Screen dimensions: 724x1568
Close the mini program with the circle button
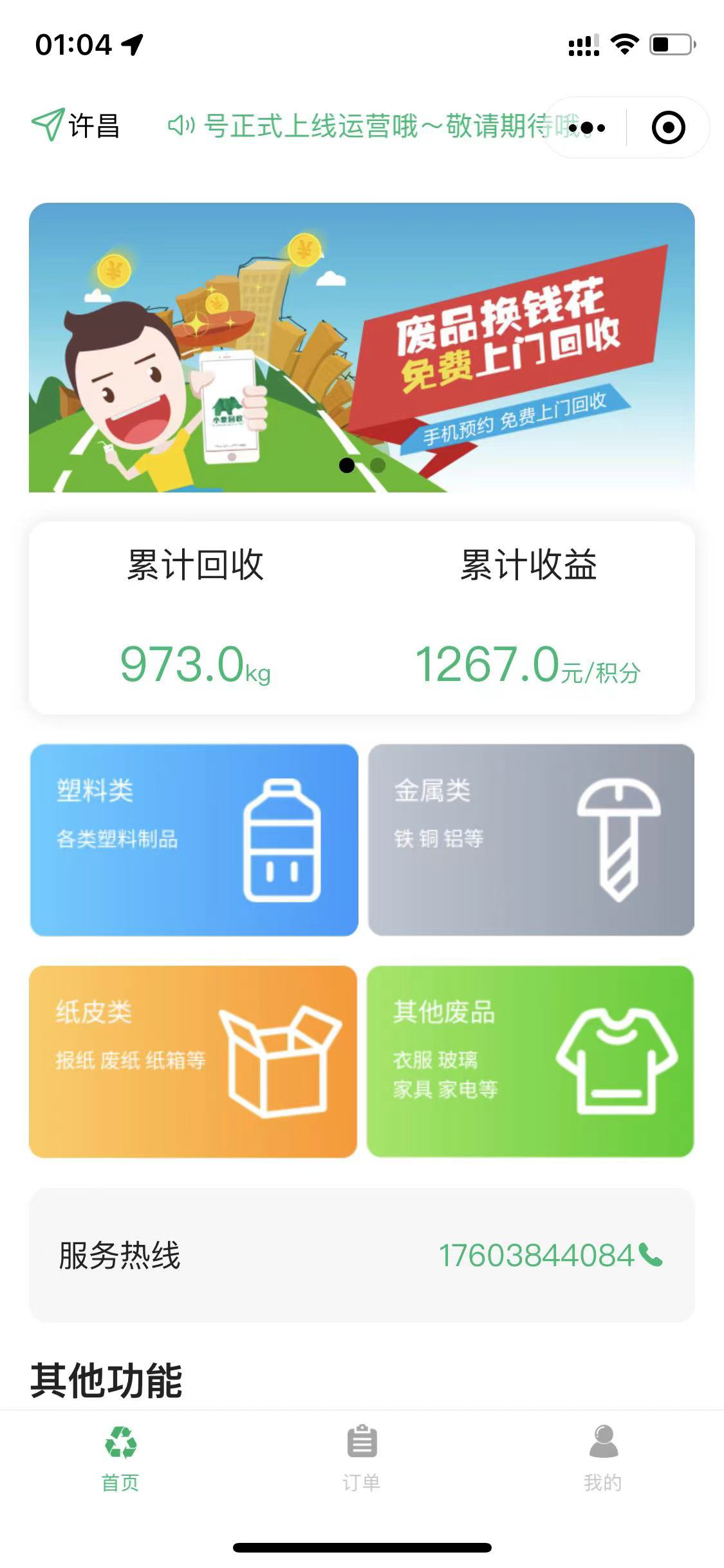click(668, 127)
